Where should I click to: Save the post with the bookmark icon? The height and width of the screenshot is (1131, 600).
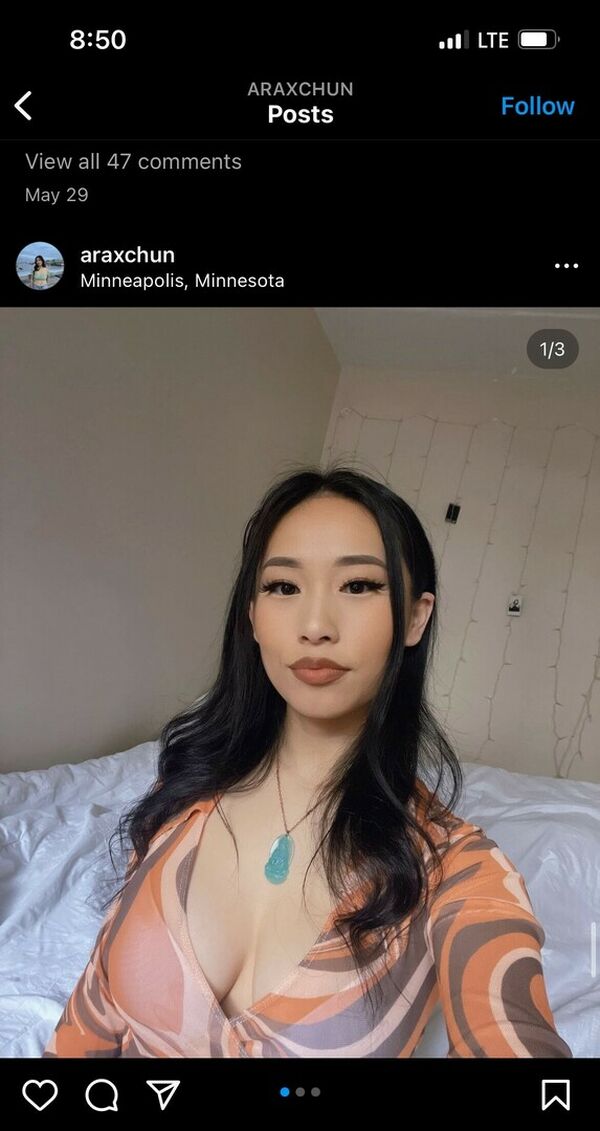[556, 1095]
